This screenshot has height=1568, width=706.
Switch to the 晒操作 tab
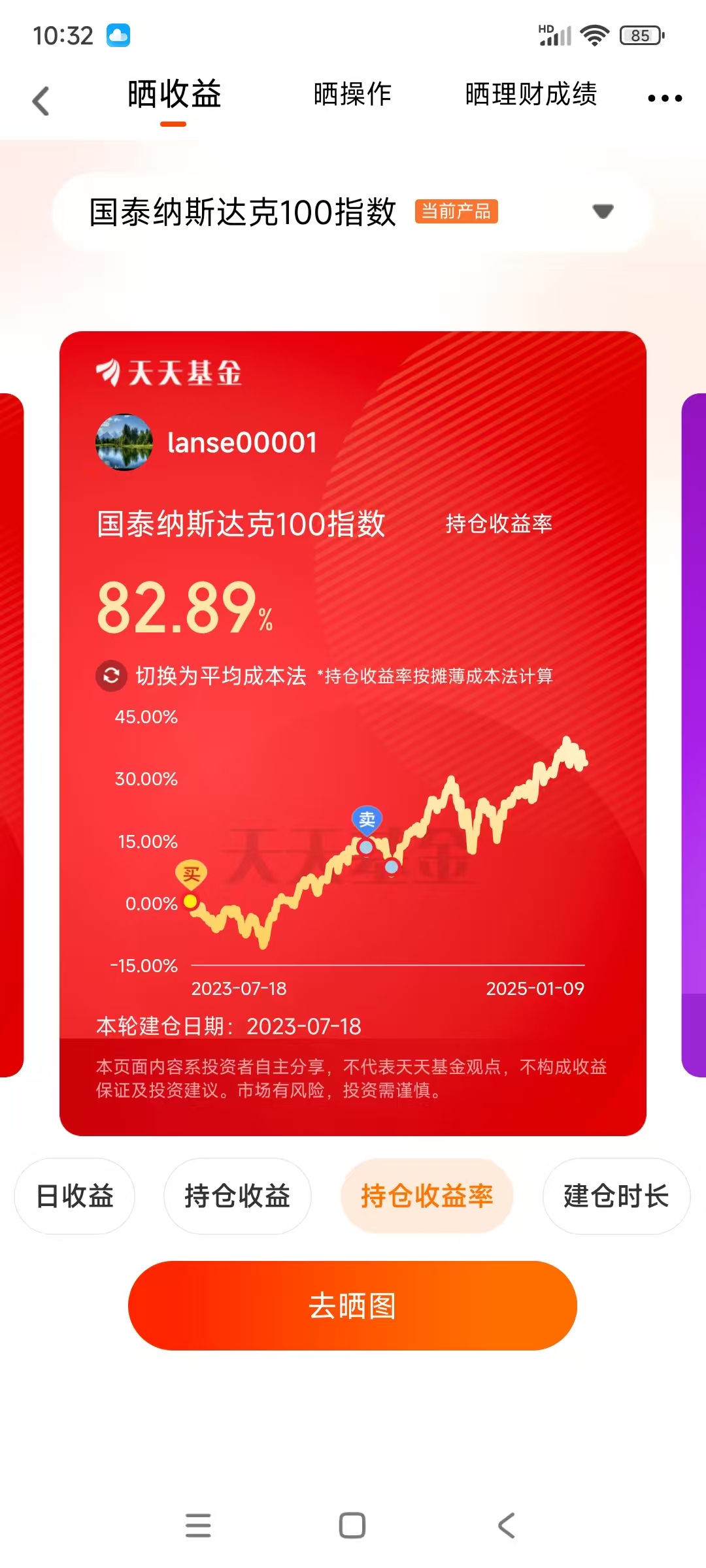(352, 95)
